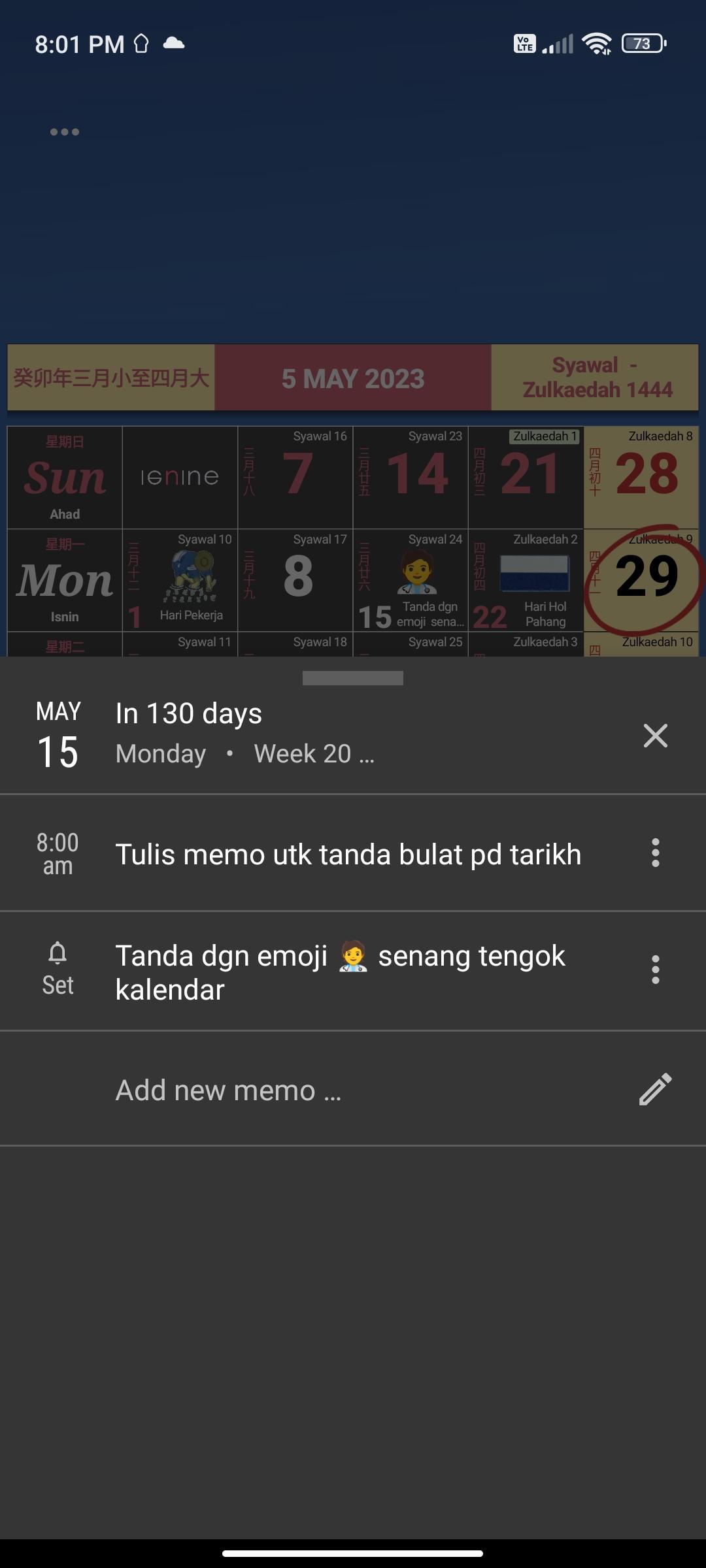Close the May 15 memo panel
Screen dimensions: 706x1568
point(655,736)
